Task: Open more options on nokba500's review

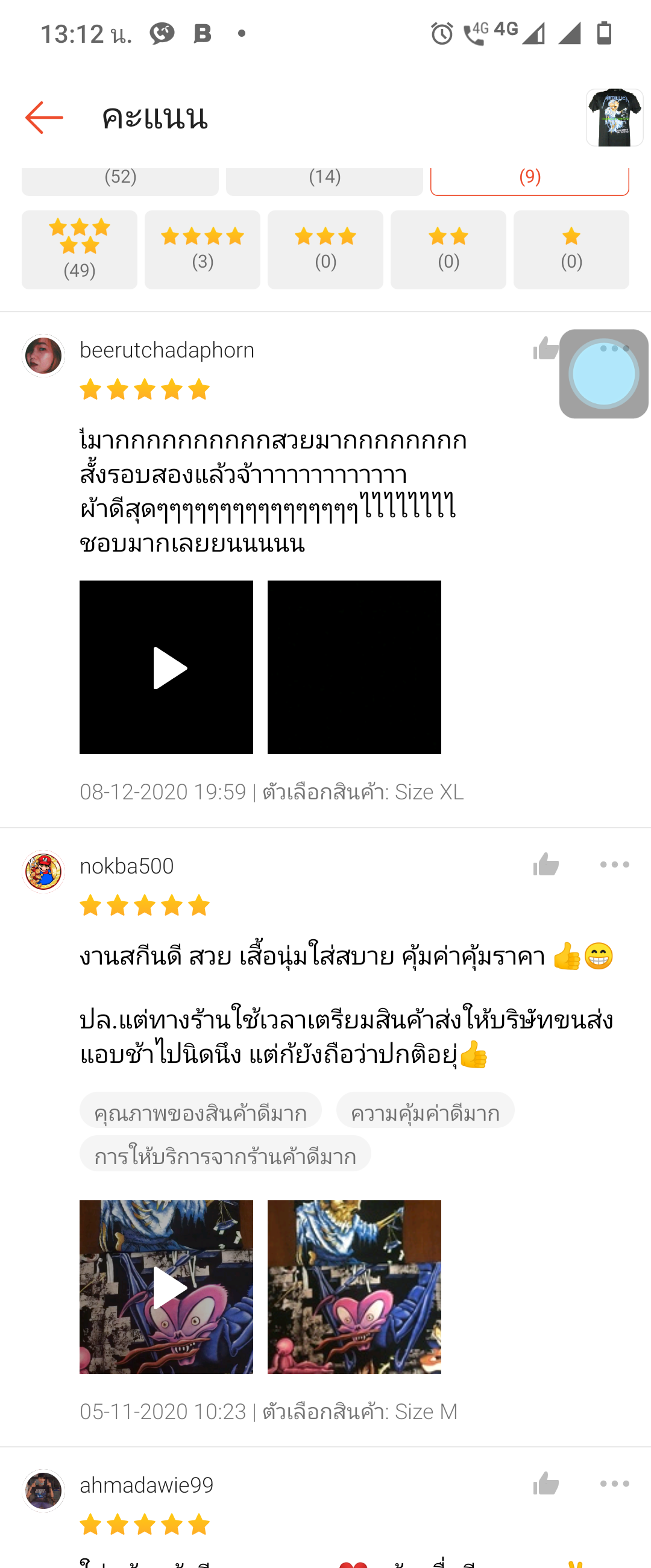Action: click(614, 864)
